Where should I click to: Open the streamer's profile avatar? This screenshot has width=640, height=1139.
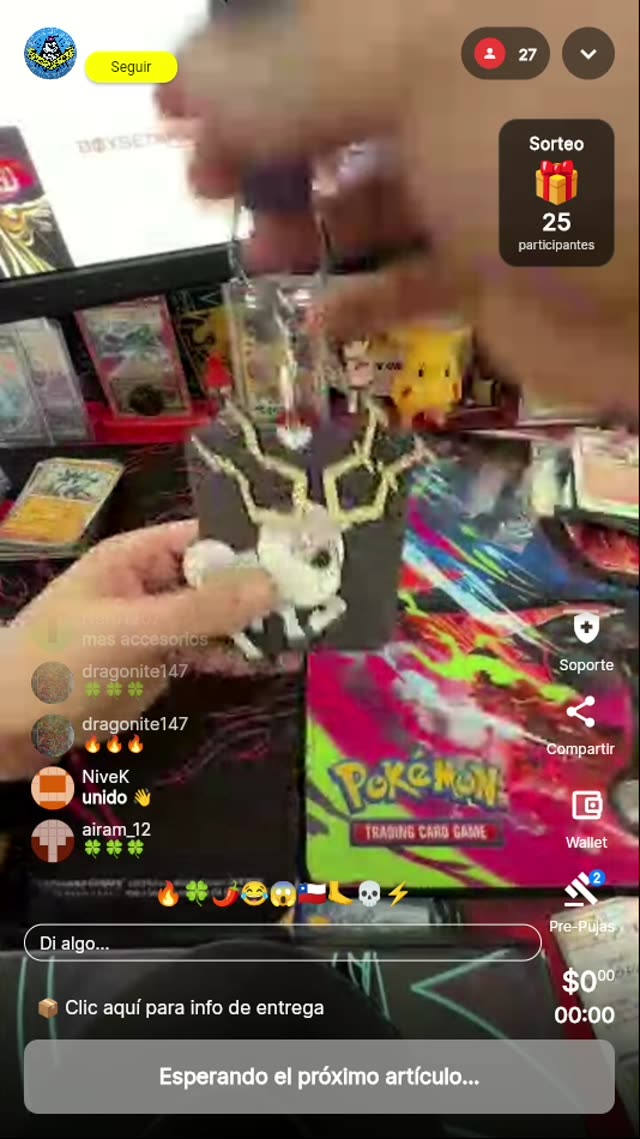pyautogui.click(x=50, y=53)
